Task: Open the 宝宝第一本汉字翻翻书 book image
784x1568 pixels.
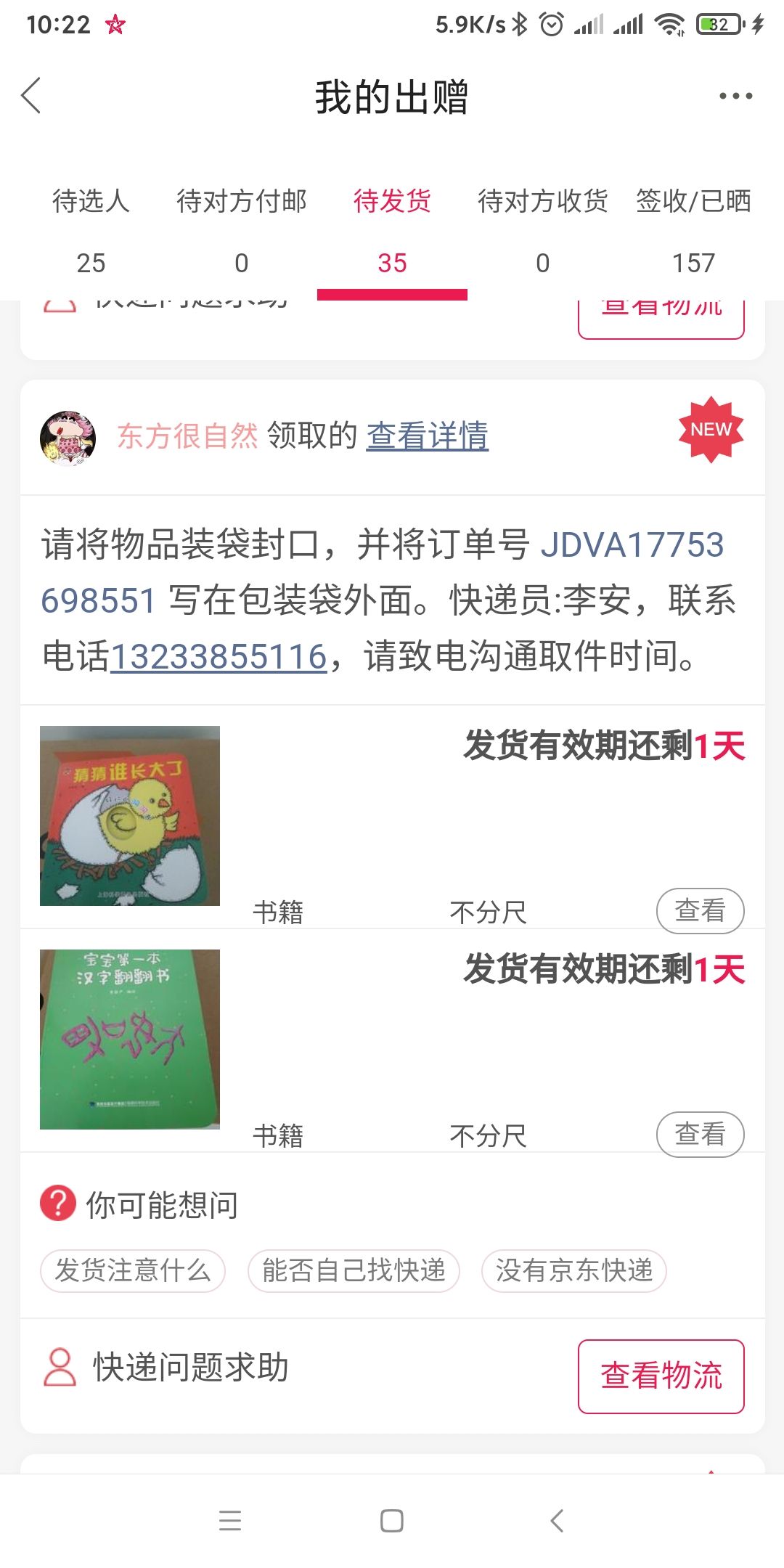Action: (x=130, y=1040)
